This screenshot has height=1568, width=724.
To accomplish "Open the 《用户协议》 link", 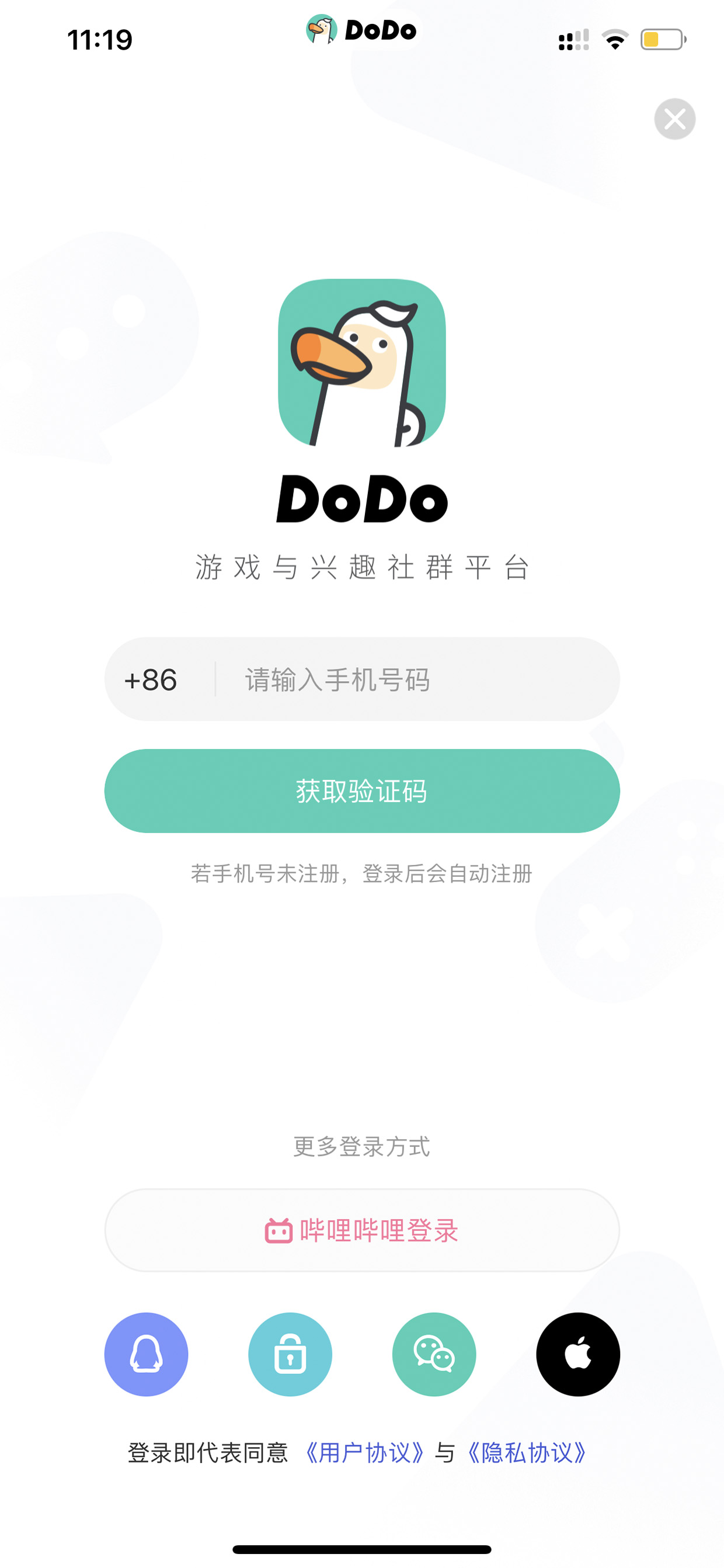I will pyautogui.click(x=364, y=1453).
